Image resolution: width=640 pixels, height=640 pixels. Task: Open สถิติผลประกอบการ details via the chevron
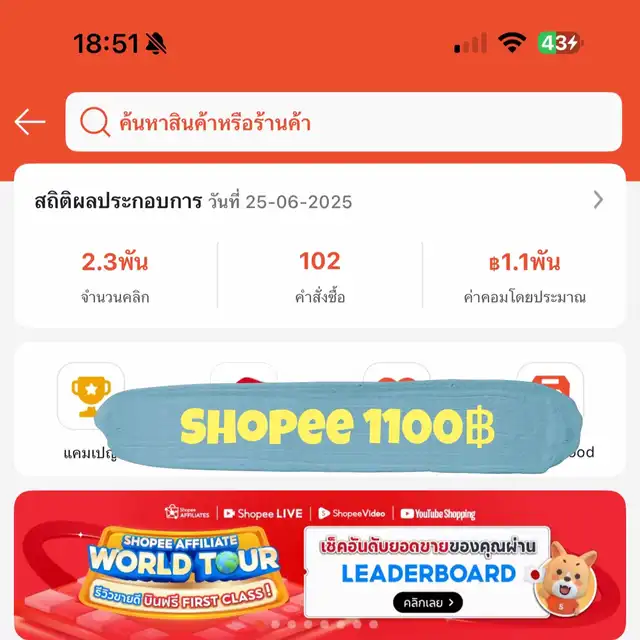(598, 200)
